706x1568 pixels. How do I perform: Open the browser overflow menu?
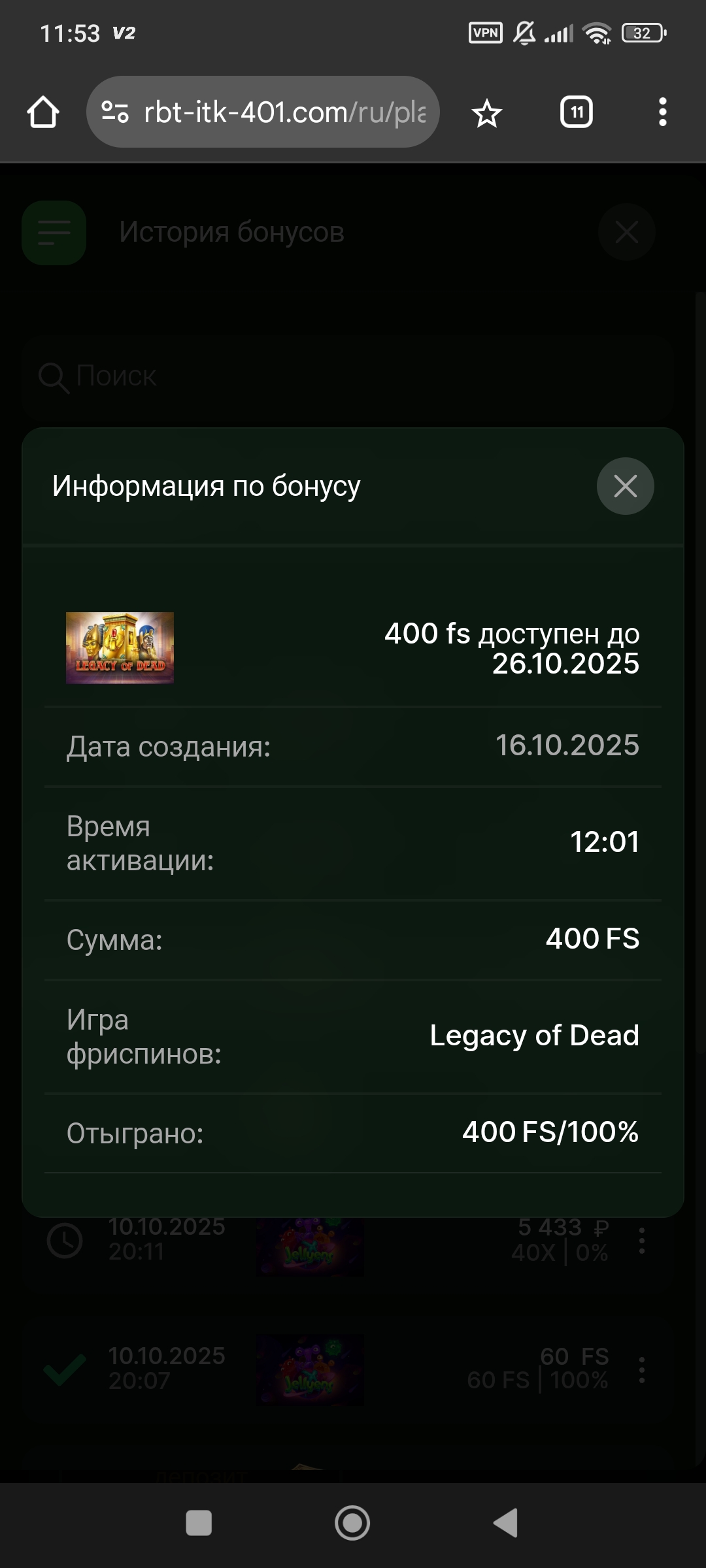coord(662,112)
